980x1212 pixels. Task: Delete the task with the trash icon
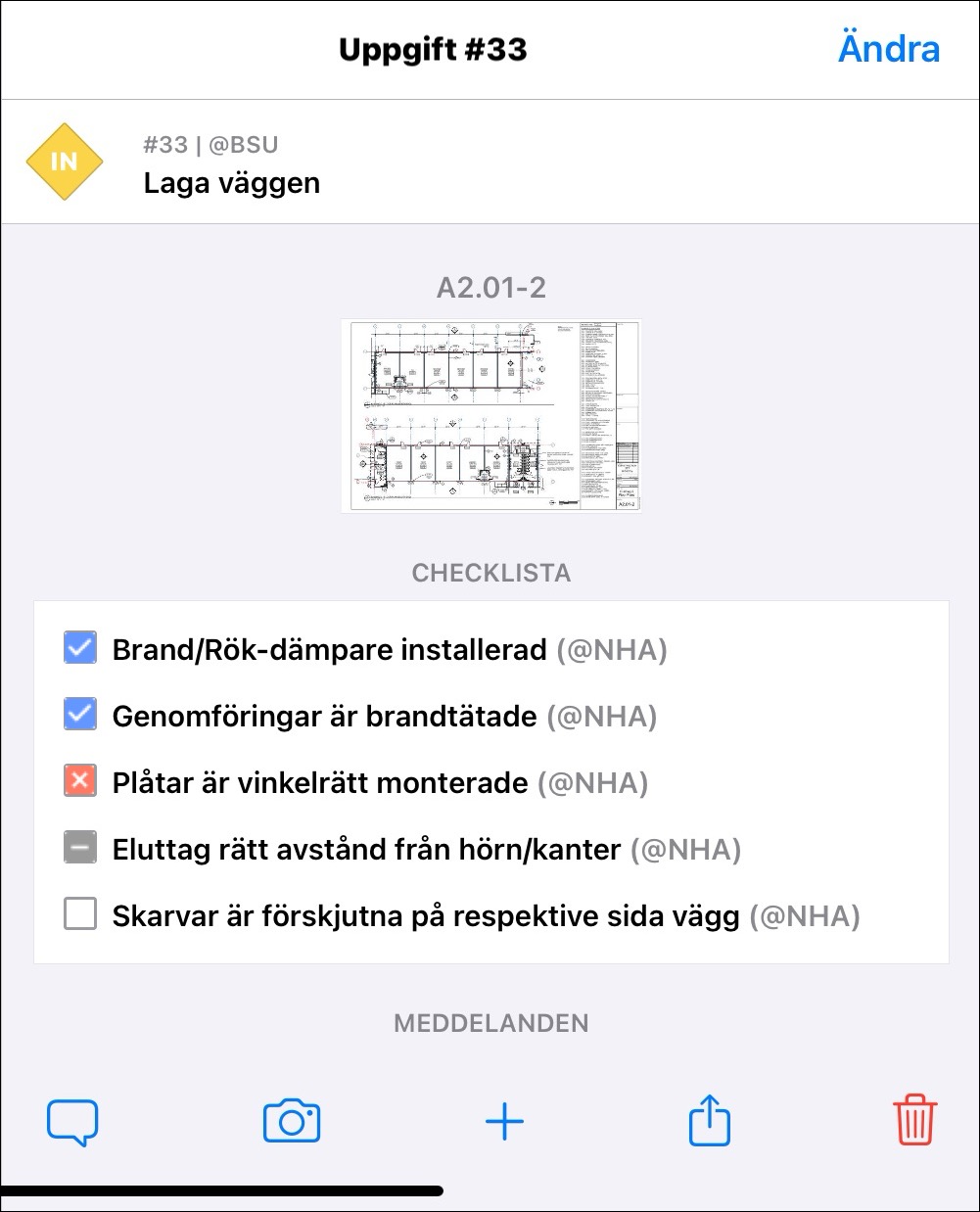(914, 1121)
